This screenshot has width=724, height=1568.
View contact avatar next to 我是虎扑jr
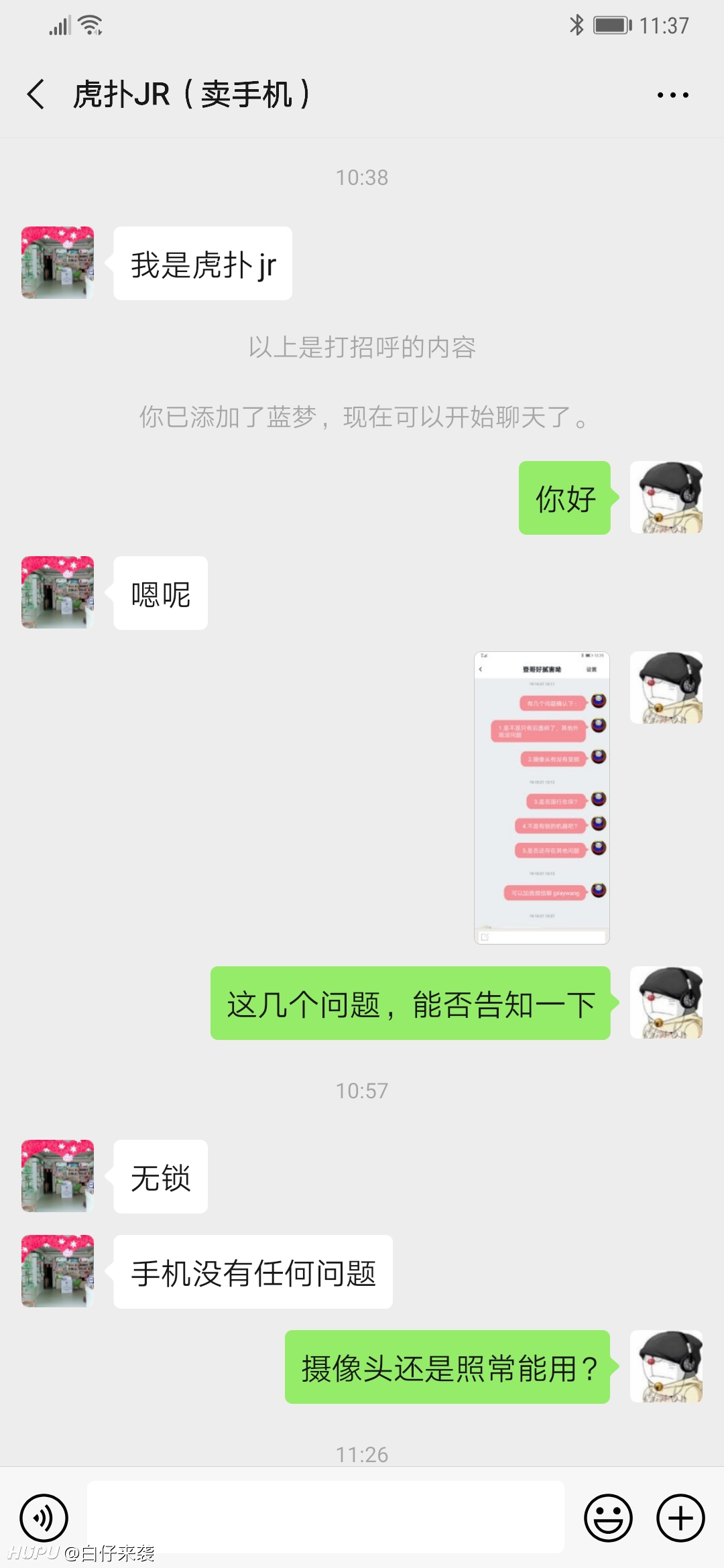pyautogui.click(x=58, y=263)
